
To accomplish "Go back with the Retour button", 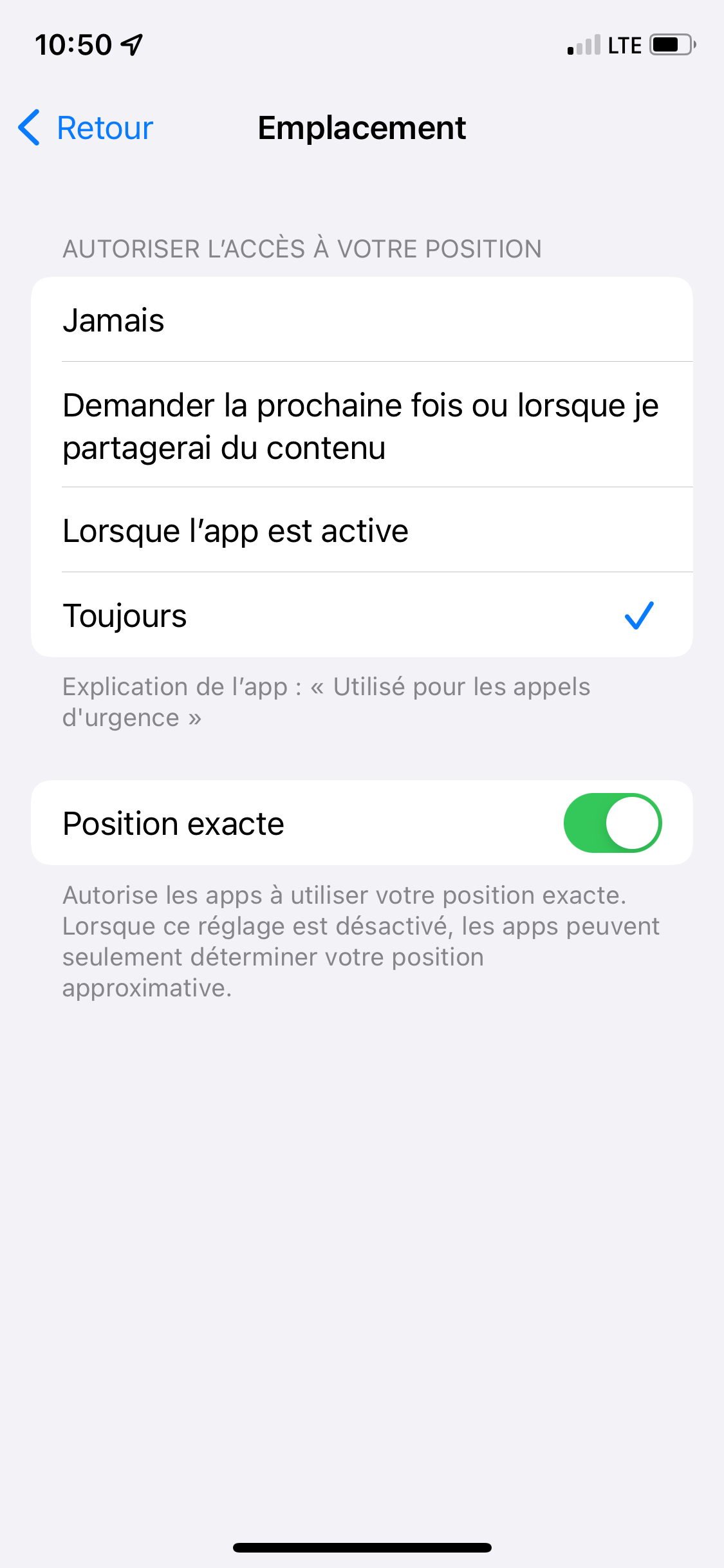I will coord(86,127).
